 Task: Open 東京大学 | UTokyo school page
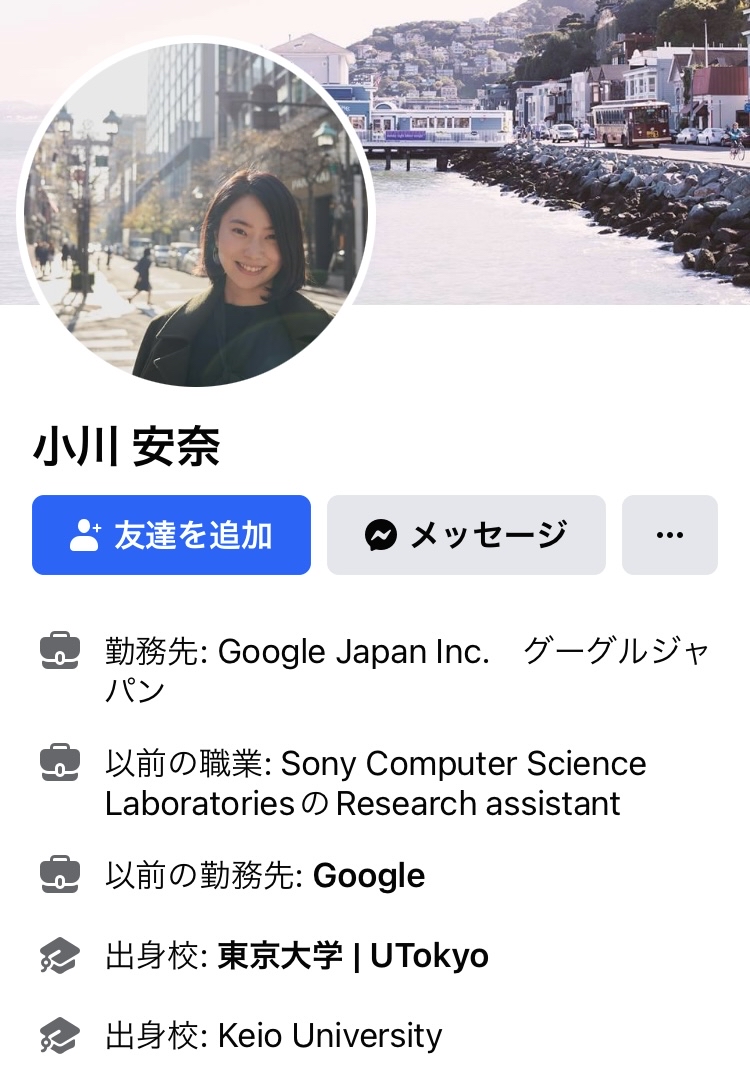(x=353, y=956)
